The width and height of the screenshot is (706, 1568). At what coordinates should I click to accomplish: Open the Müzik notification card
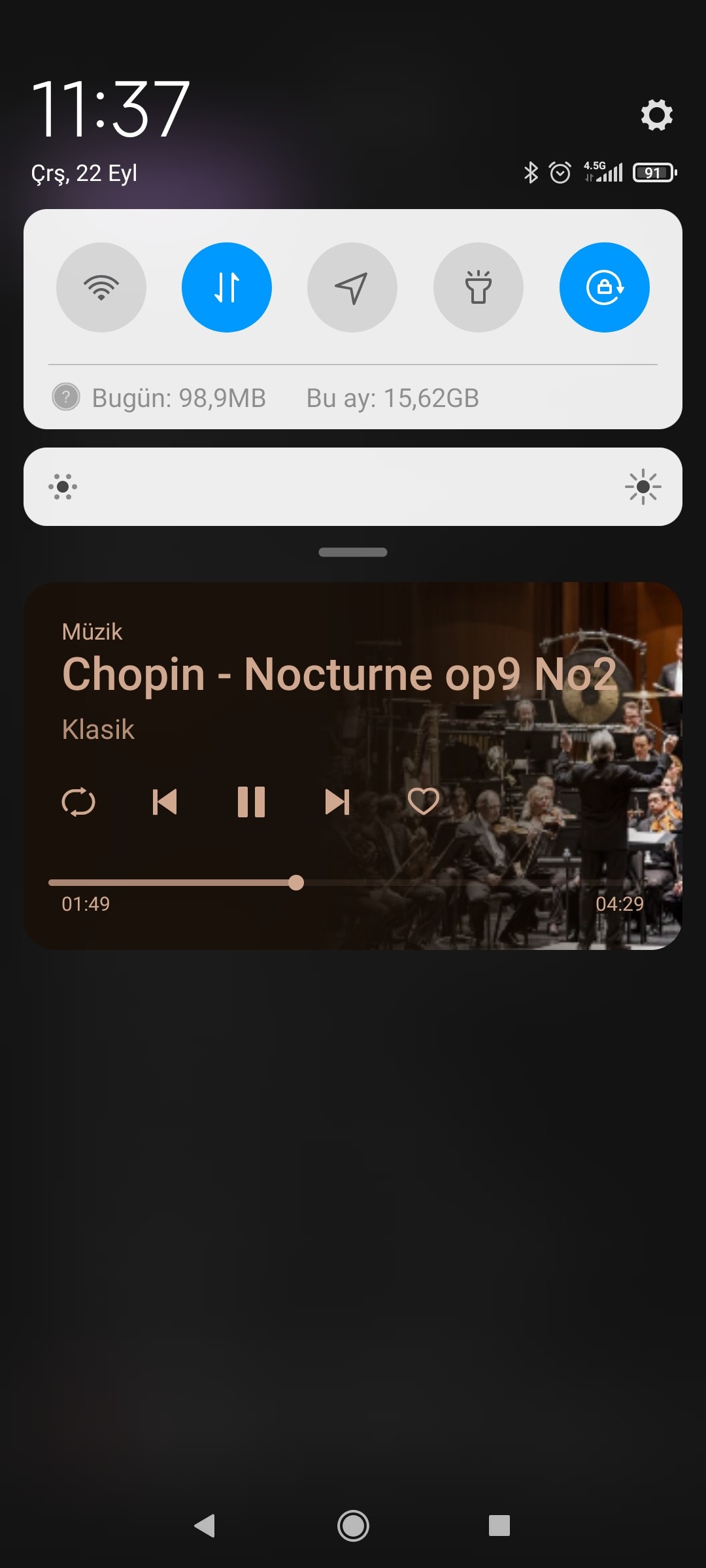[353, 766]
